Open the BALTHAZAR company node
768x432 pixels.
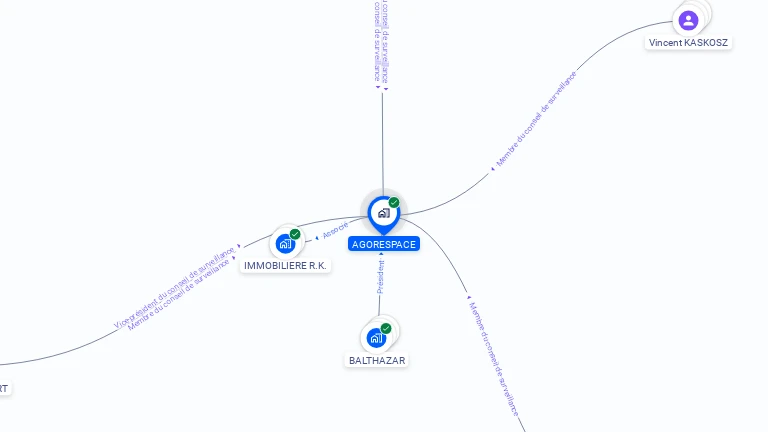(377, 338)
